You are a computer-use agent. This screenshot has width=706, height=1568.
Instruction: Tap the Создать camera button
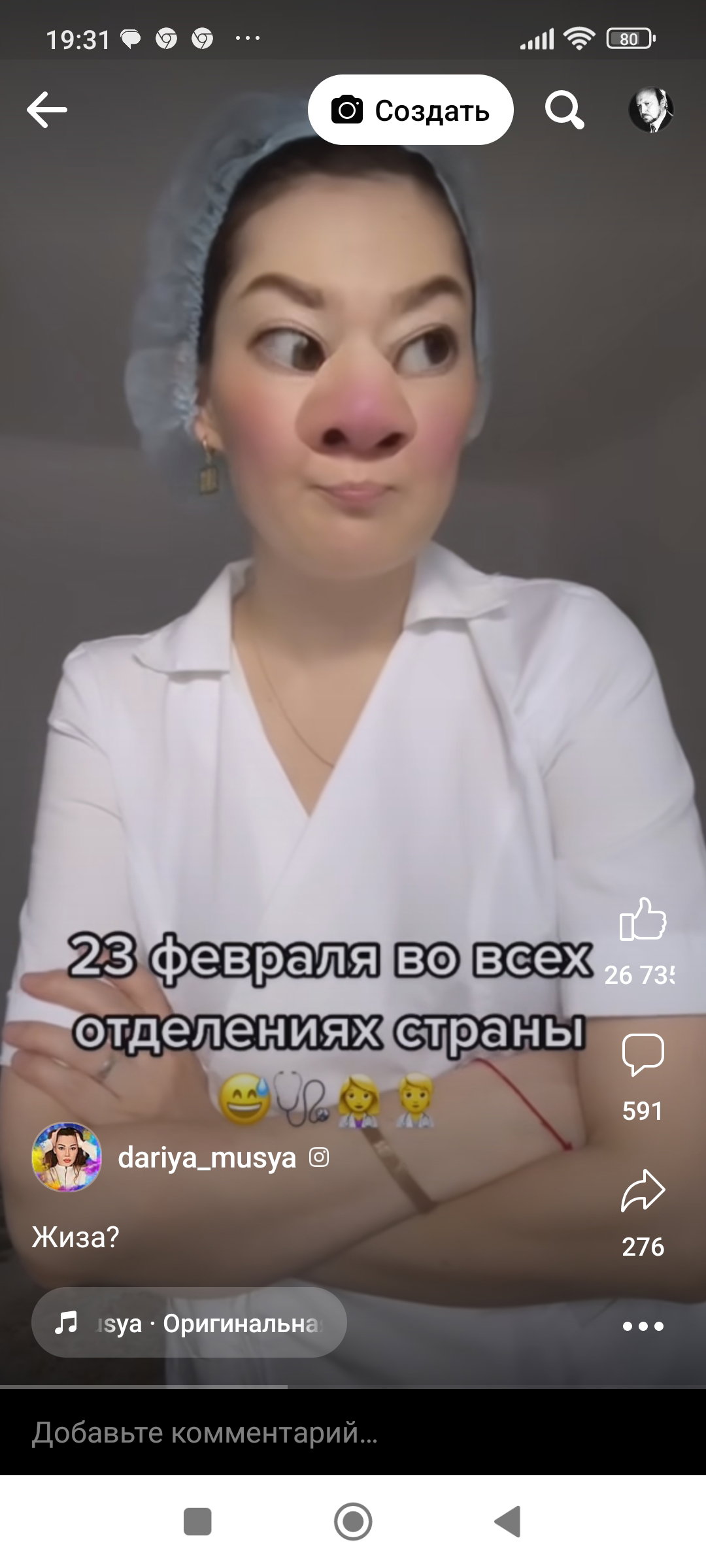pos(411,110)
